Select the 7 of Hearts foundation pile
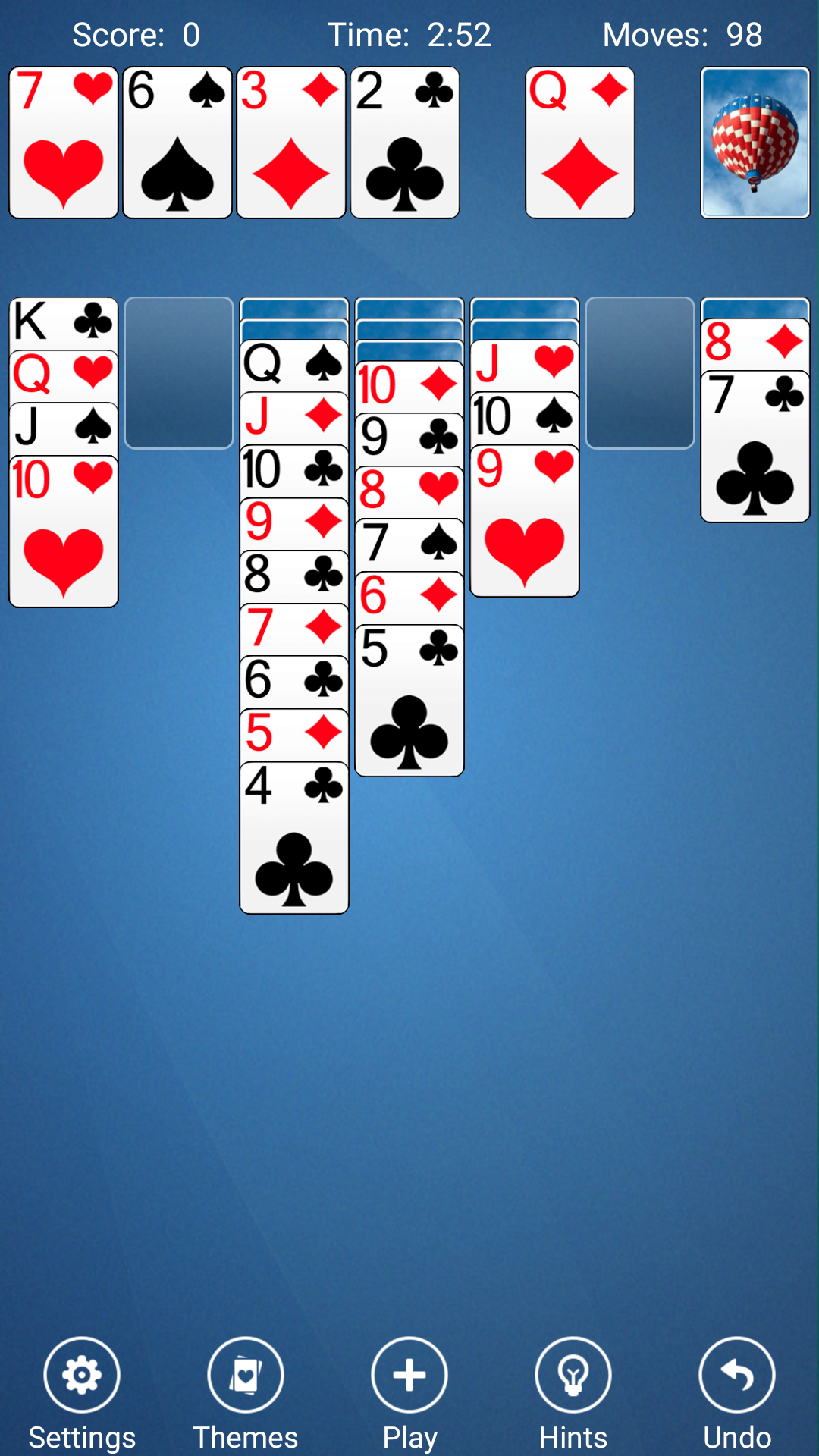Screen dimensions: 819x1456 click(x=64, y=144)
